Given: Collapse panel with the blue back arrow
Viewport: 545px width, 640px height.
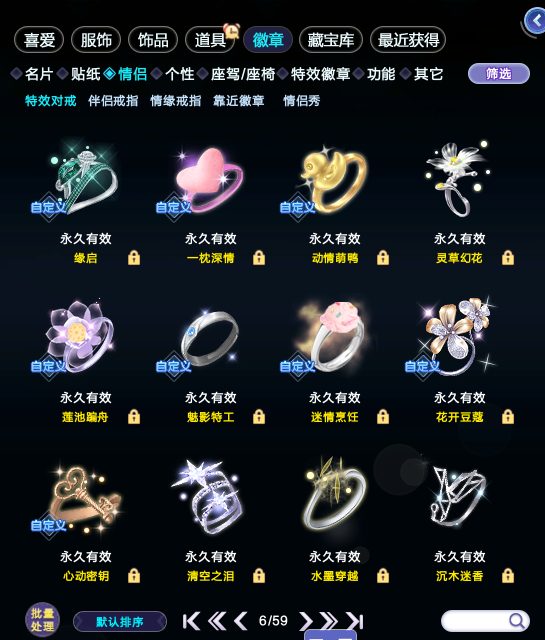Looking at the screenshot, I should point(536,20).
